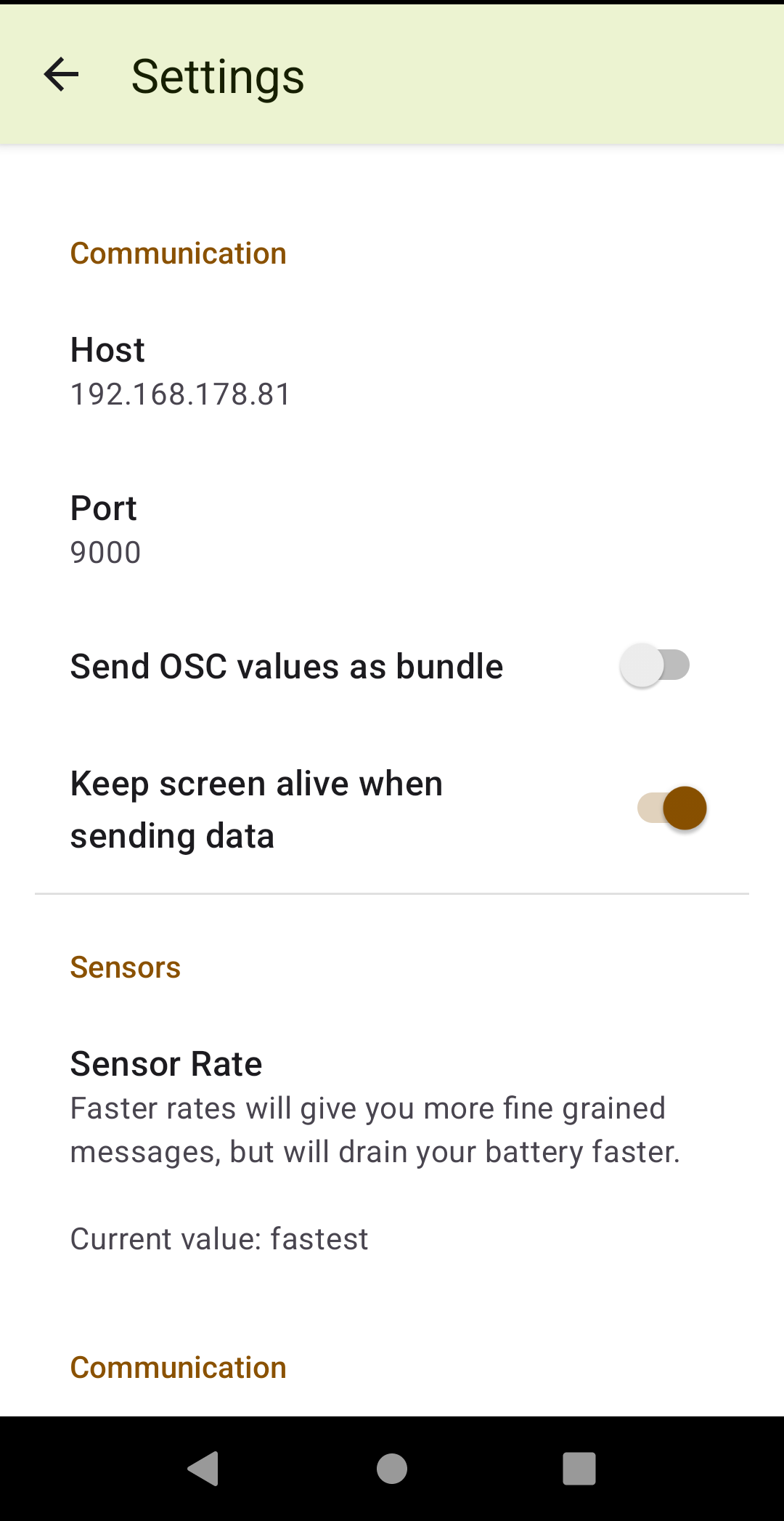Go back from Settings
Viewport: 784px width, 1521px height.
coord(61,75)
